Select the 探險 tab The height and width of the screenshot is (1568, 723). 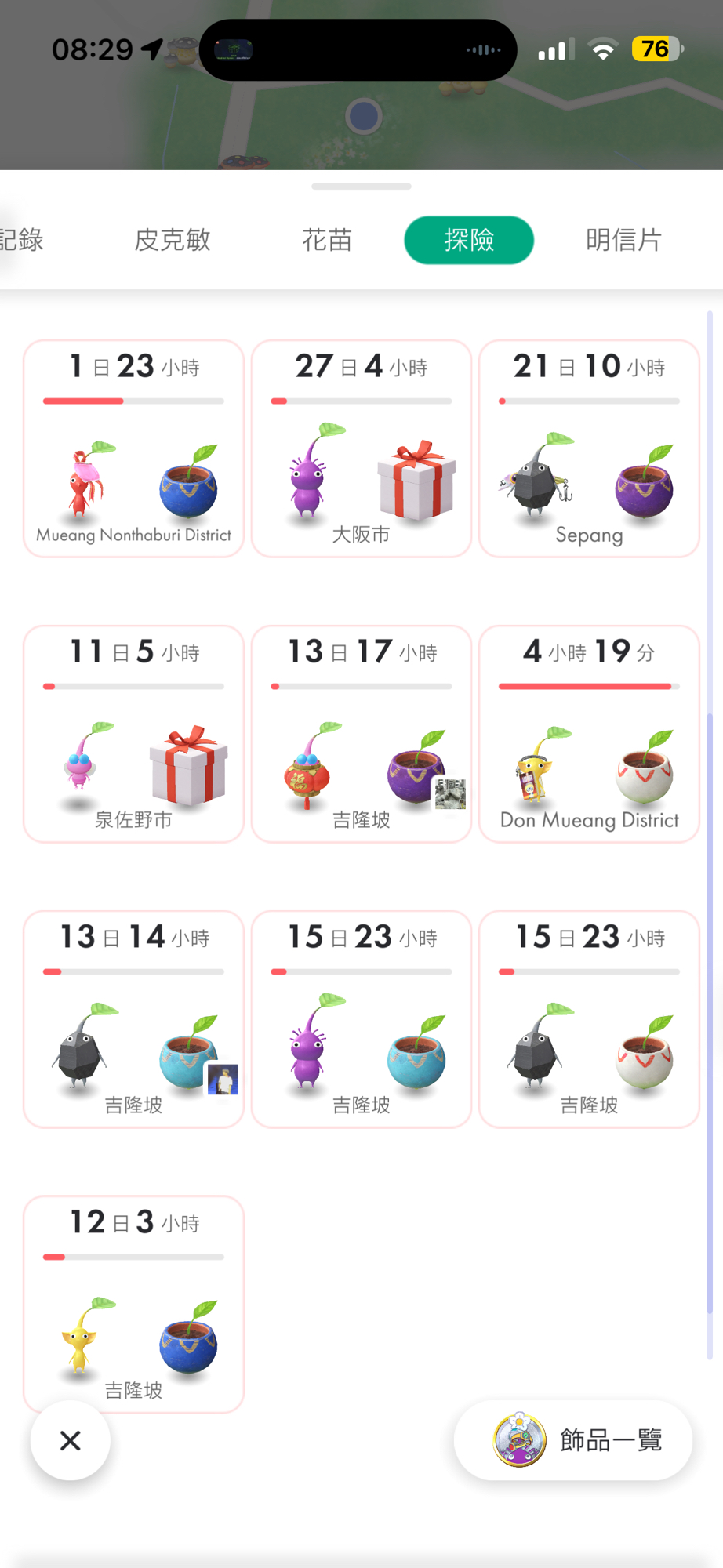coord(469,240)
